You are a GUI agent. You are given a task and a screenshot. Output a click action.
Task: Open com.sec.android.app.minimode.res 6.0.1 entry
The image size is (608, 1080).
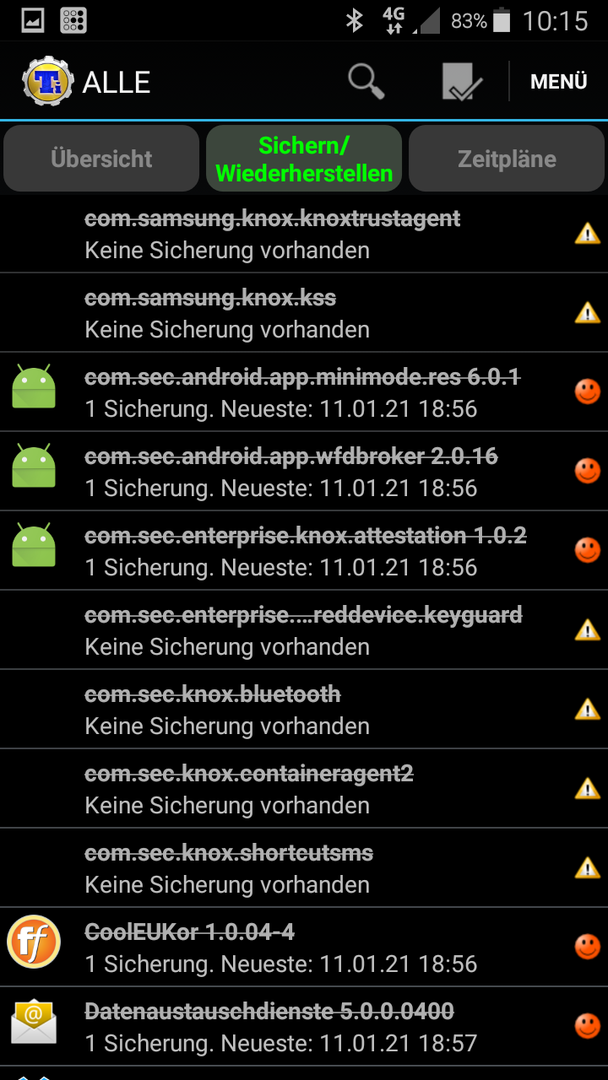304,392
